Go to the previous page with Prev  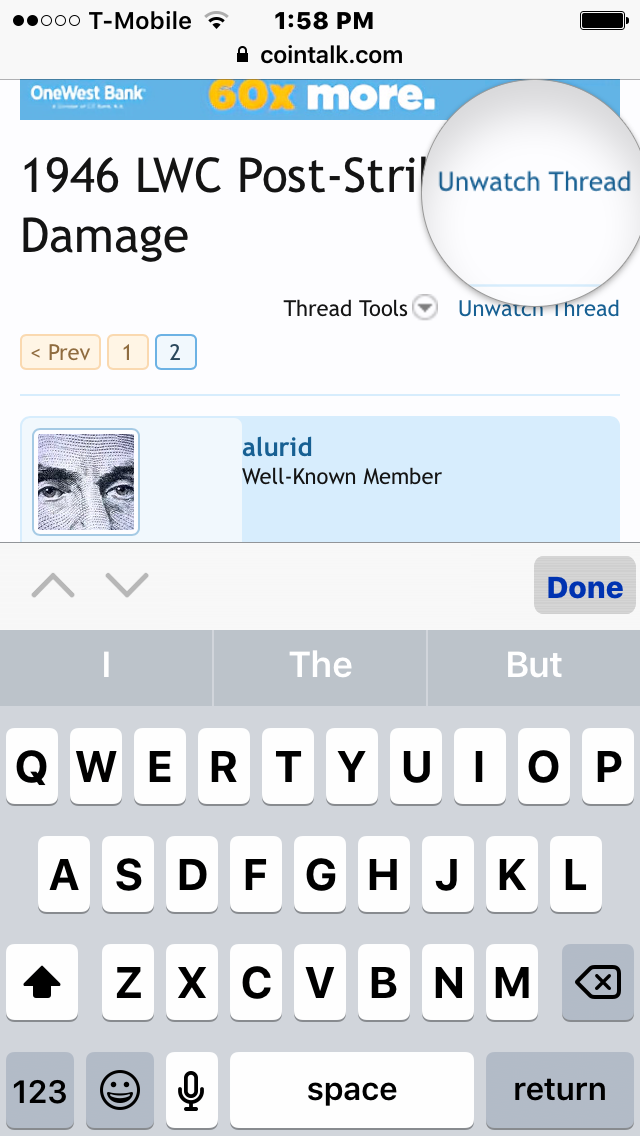pos(60,352)
